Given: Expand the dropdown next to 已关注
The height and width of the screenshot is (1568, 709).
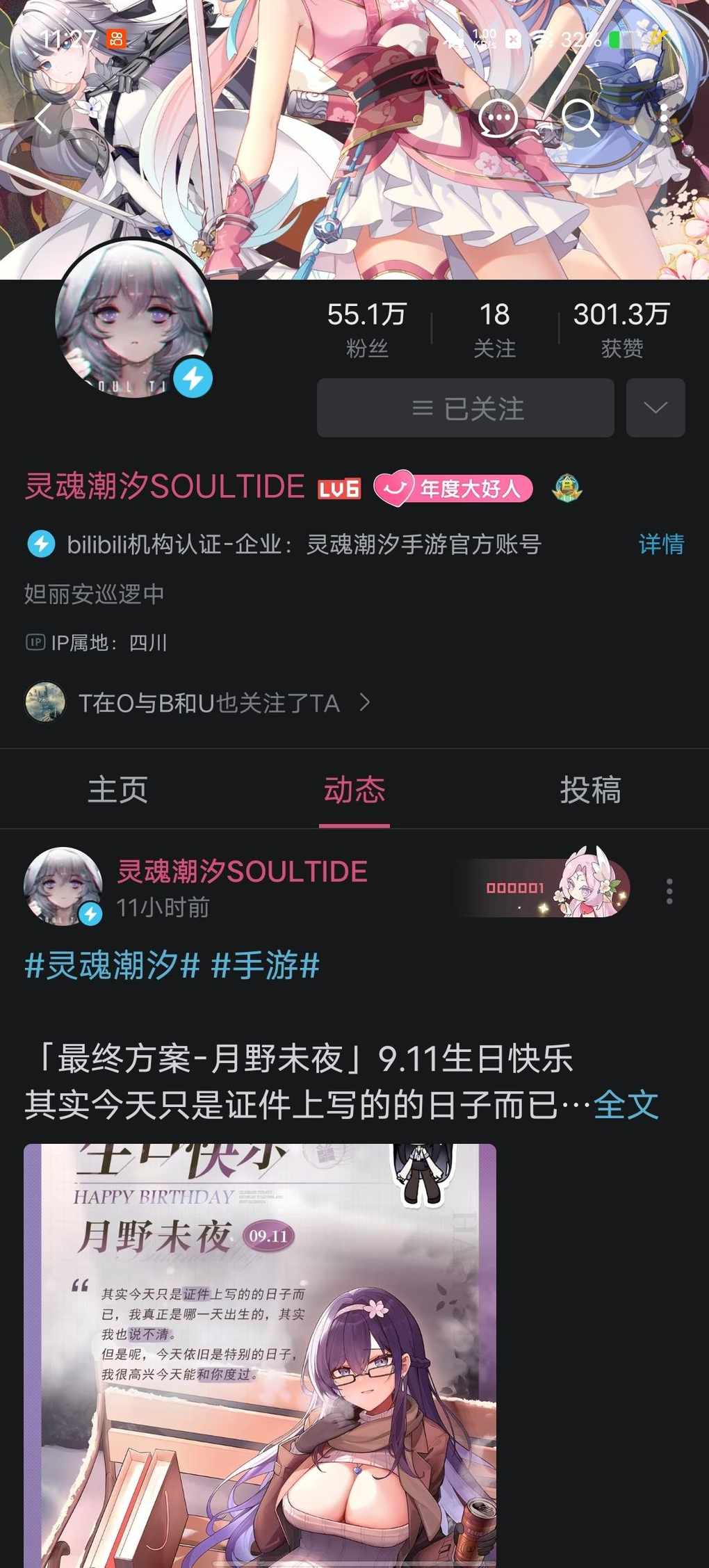Looking at the screenshot, I should [x=655, y=408].
